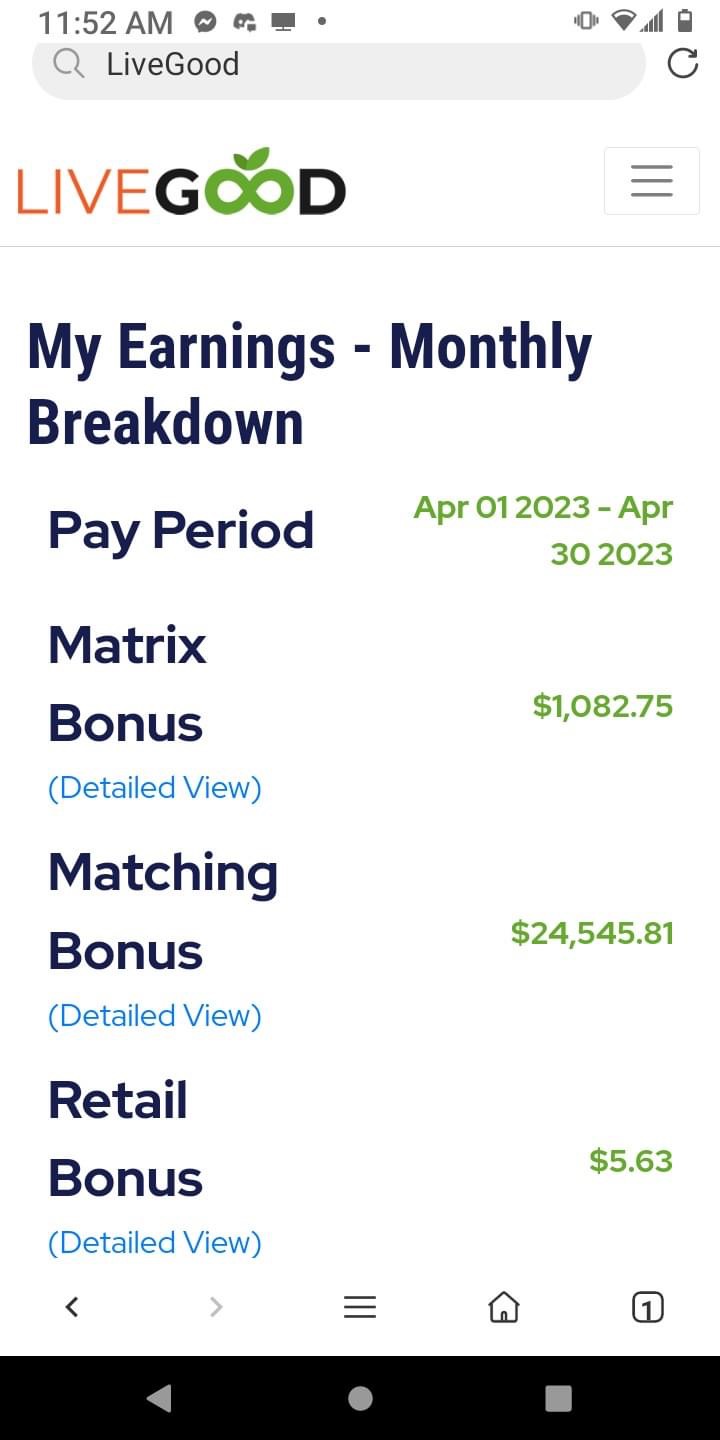Open Detailed View for Matching Bonus
The width and height of the screenshot is (720, 1440).
pyautogui.click(x=155, y=1016)
